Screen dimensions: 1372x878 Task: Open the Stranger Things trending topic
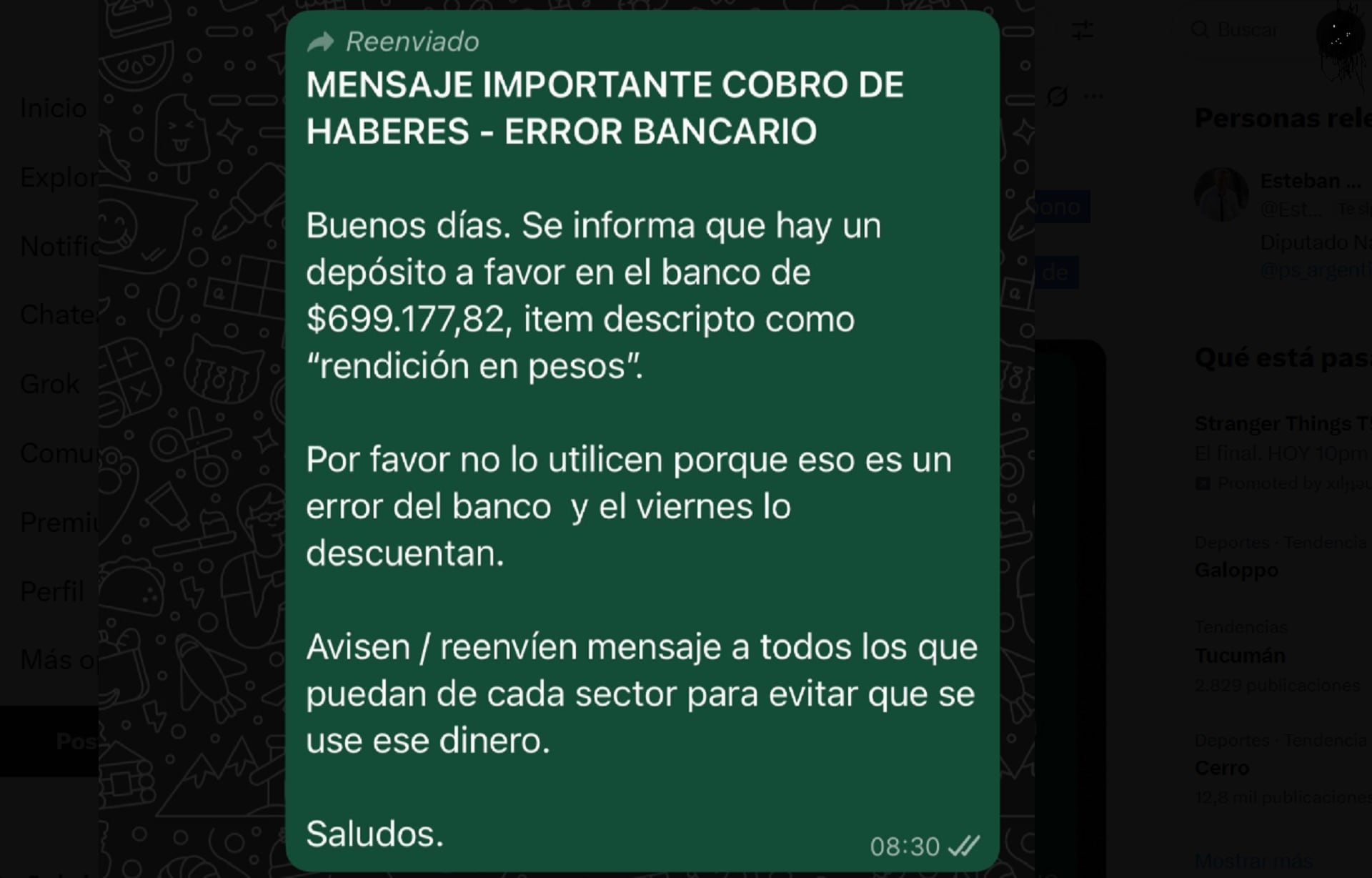1282,424
